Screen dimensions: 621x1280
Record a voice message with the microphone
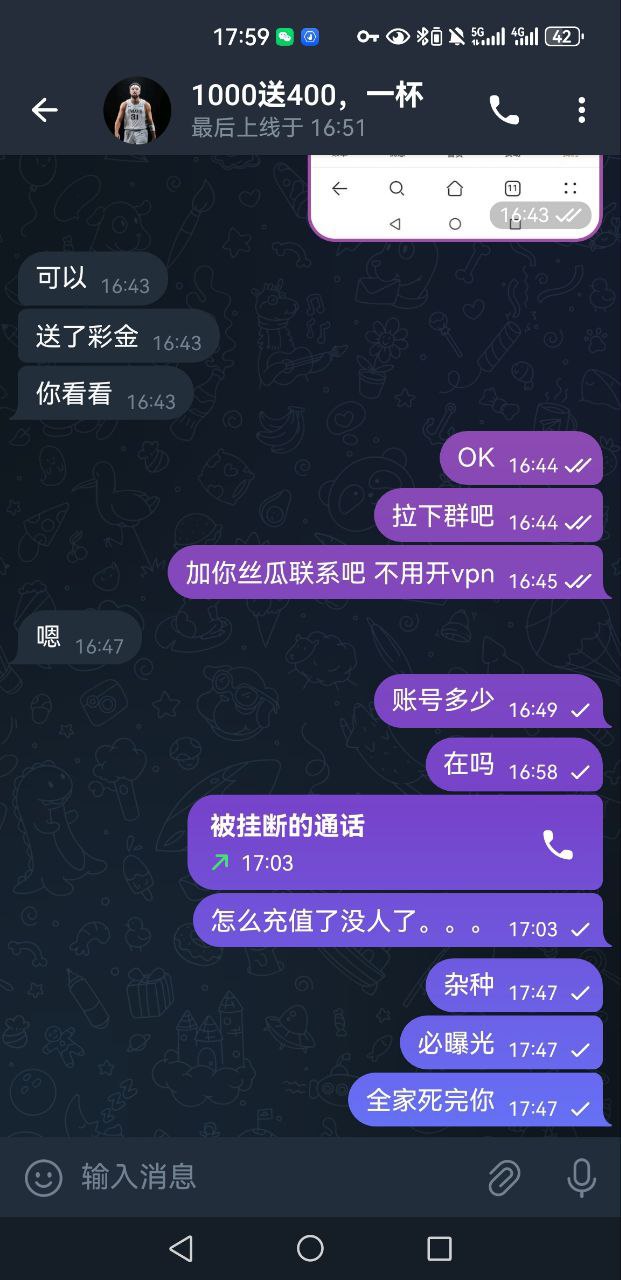pos(581,1178)
